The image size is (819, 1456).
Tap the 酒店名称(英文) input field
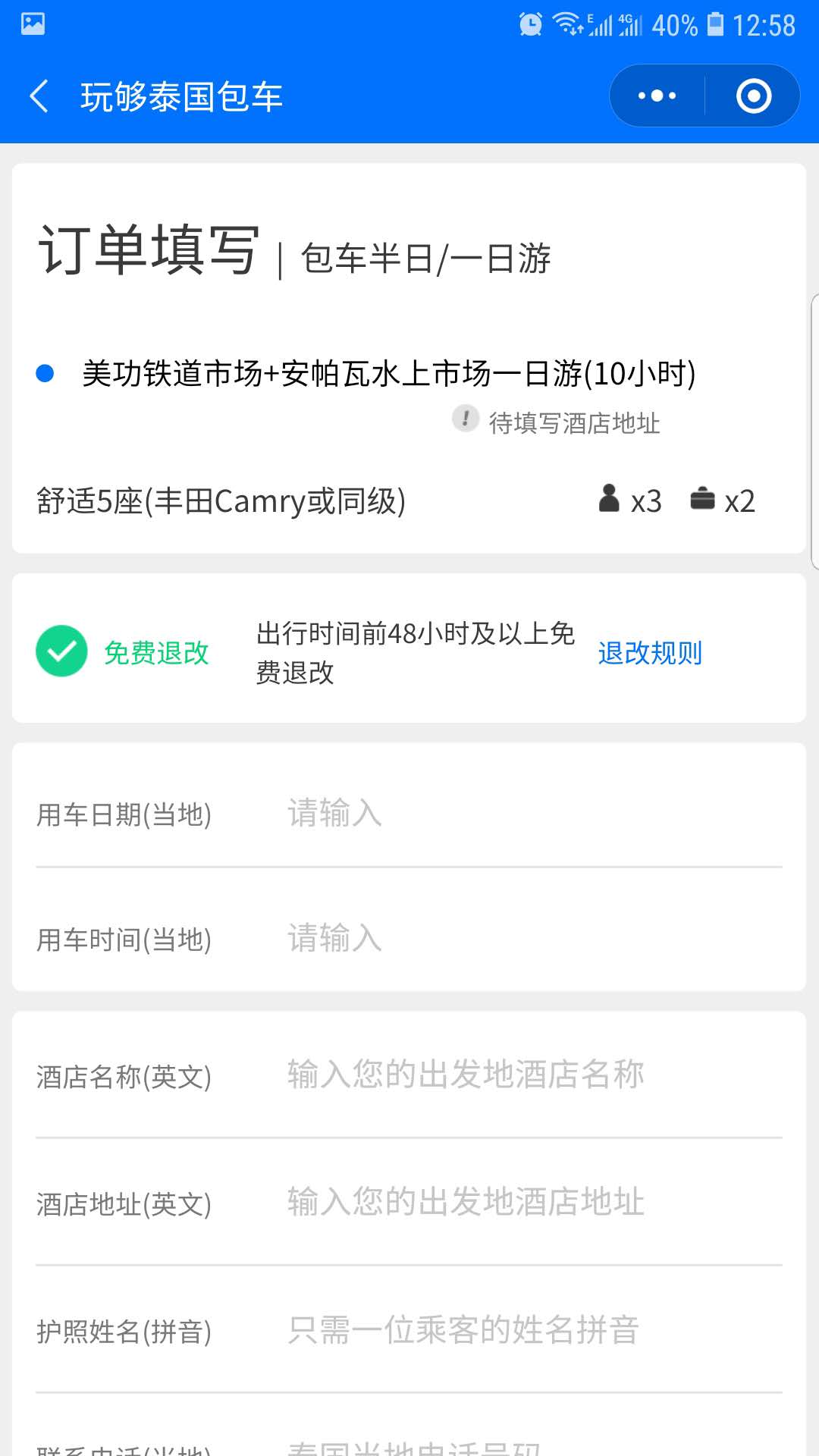click(x=534, y=1075)
